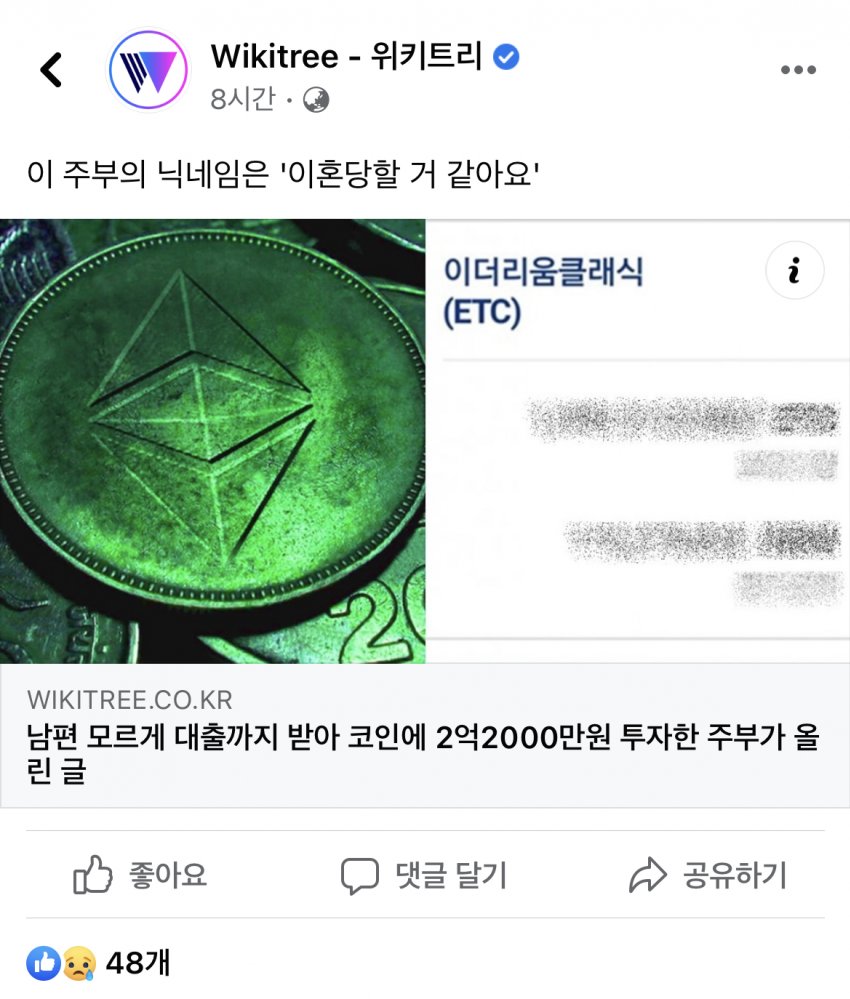
Task: Like the post with 좋아요
Action: pos(141,876)
